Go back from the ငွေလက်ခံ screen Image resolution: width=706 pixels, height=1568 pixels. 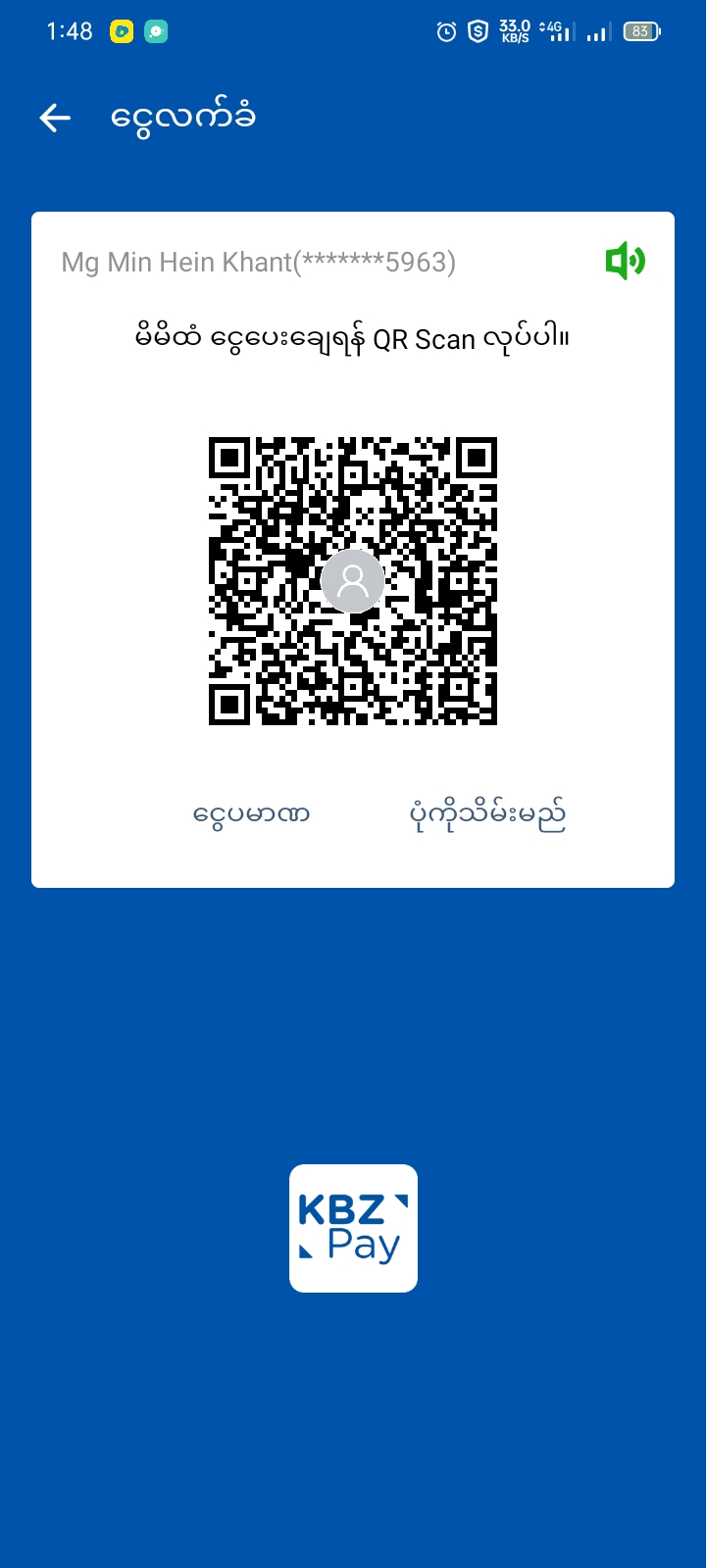tap(56, 119)
